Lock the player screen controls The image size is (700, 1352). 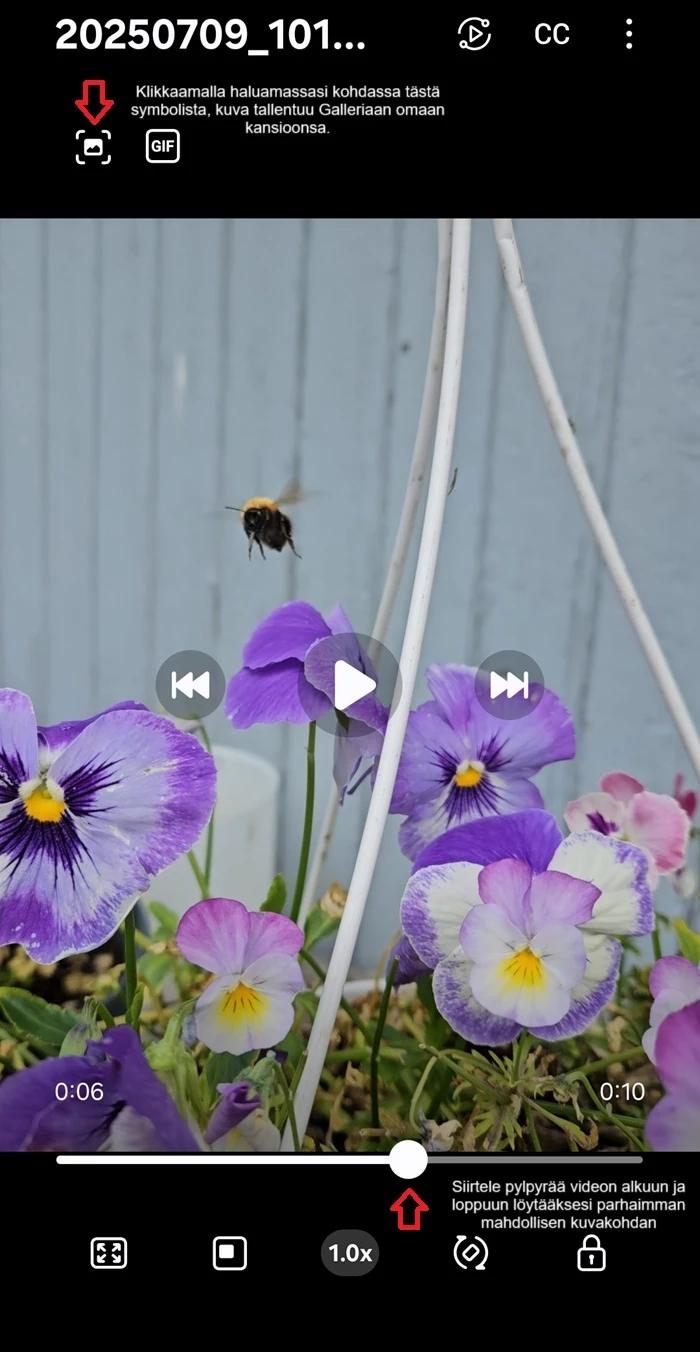(x=591, y=1253)
